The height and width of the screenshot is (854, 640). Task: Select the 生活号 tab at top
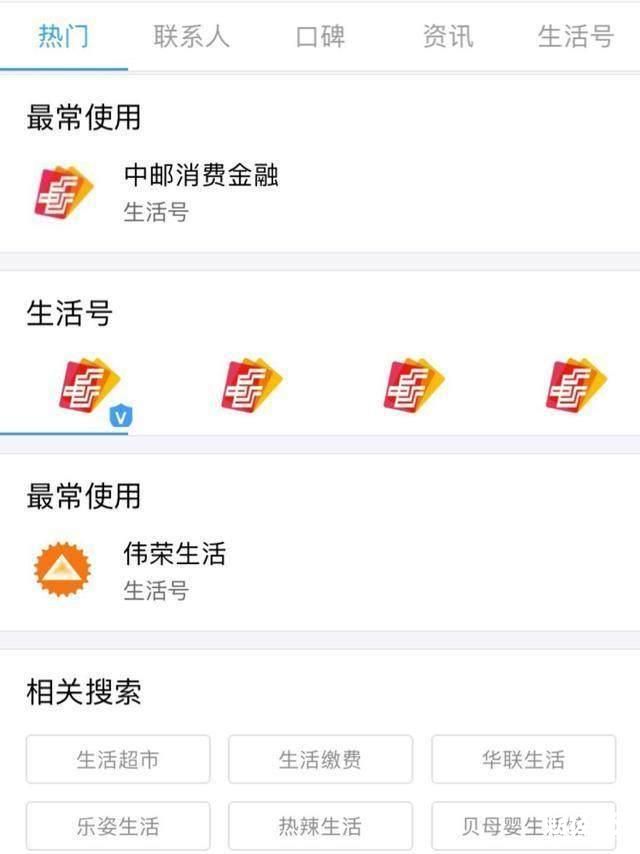click(576, 37)
